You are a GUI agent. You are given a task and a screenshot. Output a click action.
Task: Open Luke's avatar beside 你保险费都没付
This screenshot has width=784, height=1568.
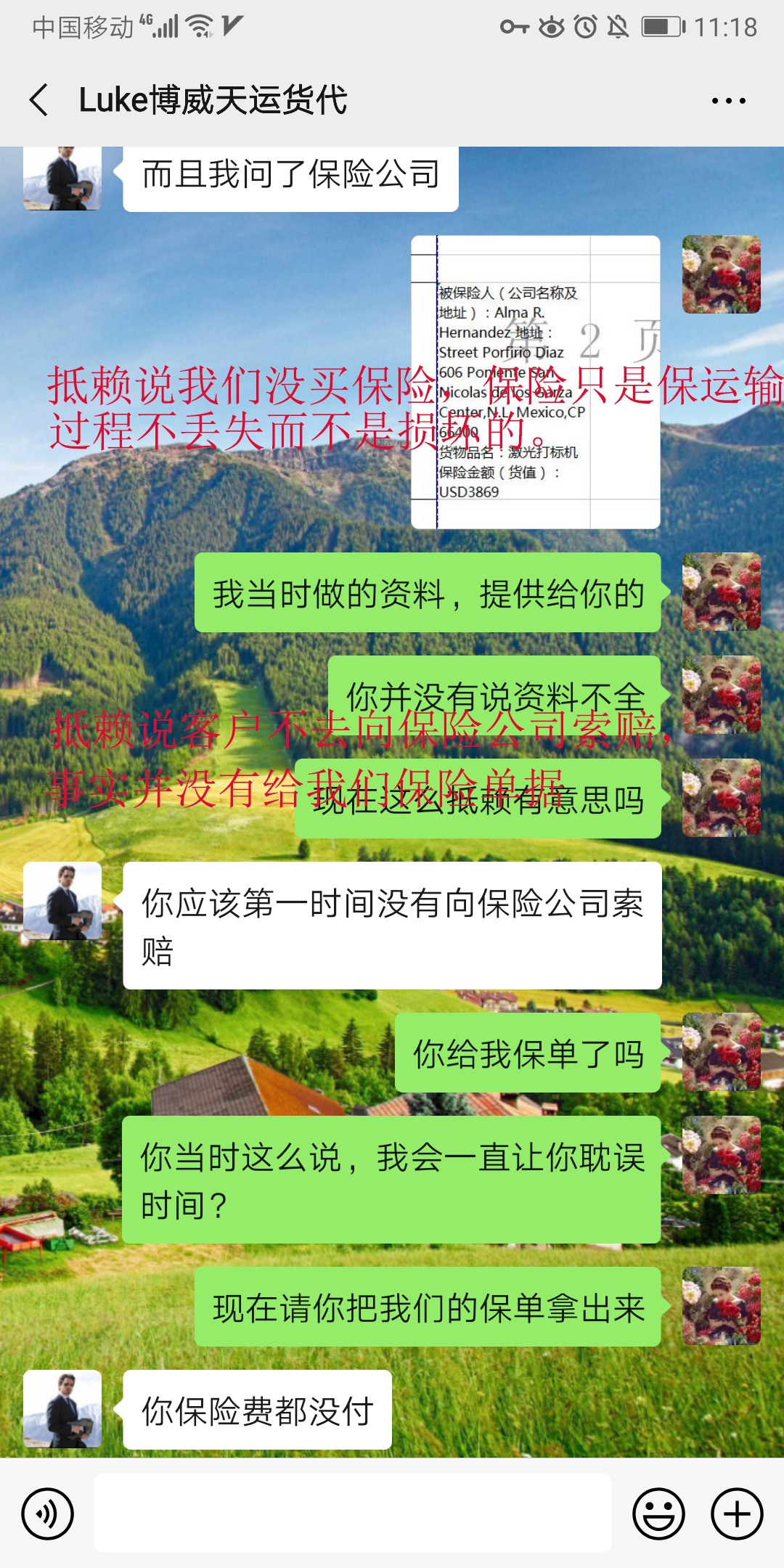[62, 1409]
